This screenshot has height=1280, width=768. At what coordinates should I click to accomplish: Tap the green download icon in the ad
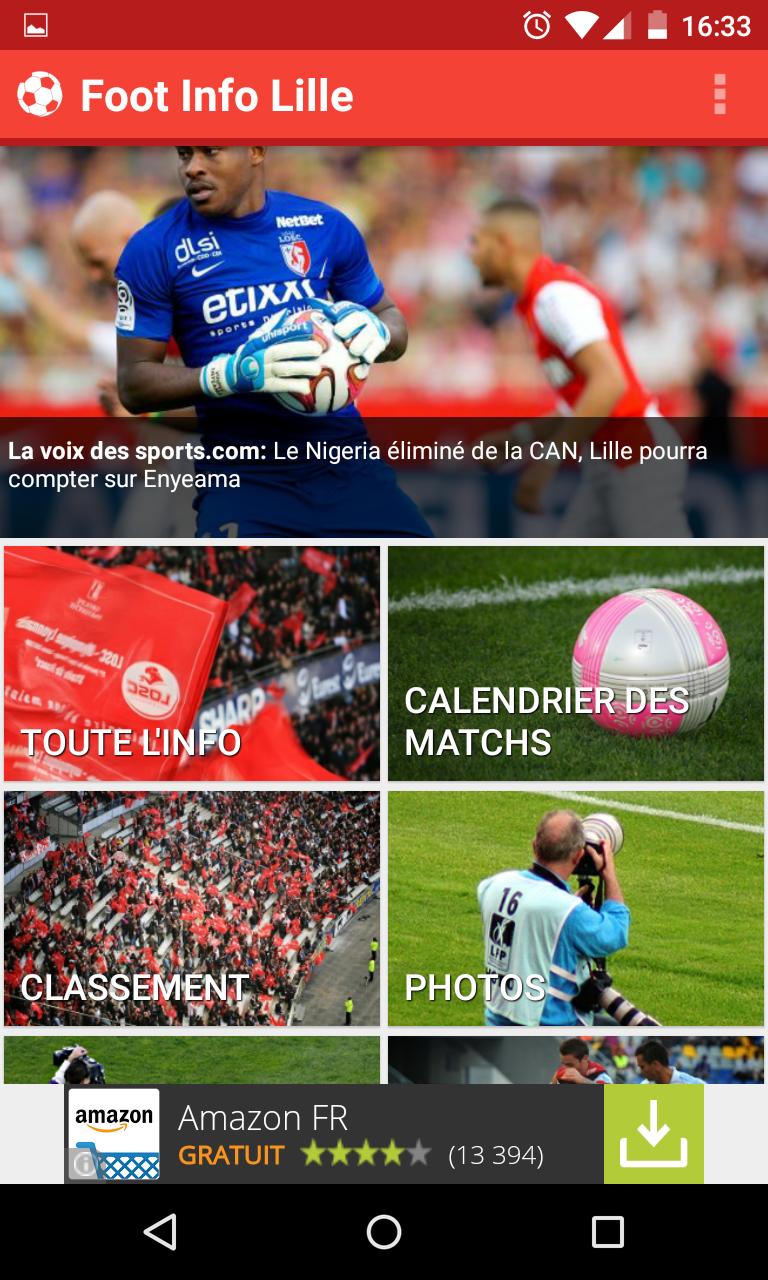[x=654, y=1133]
